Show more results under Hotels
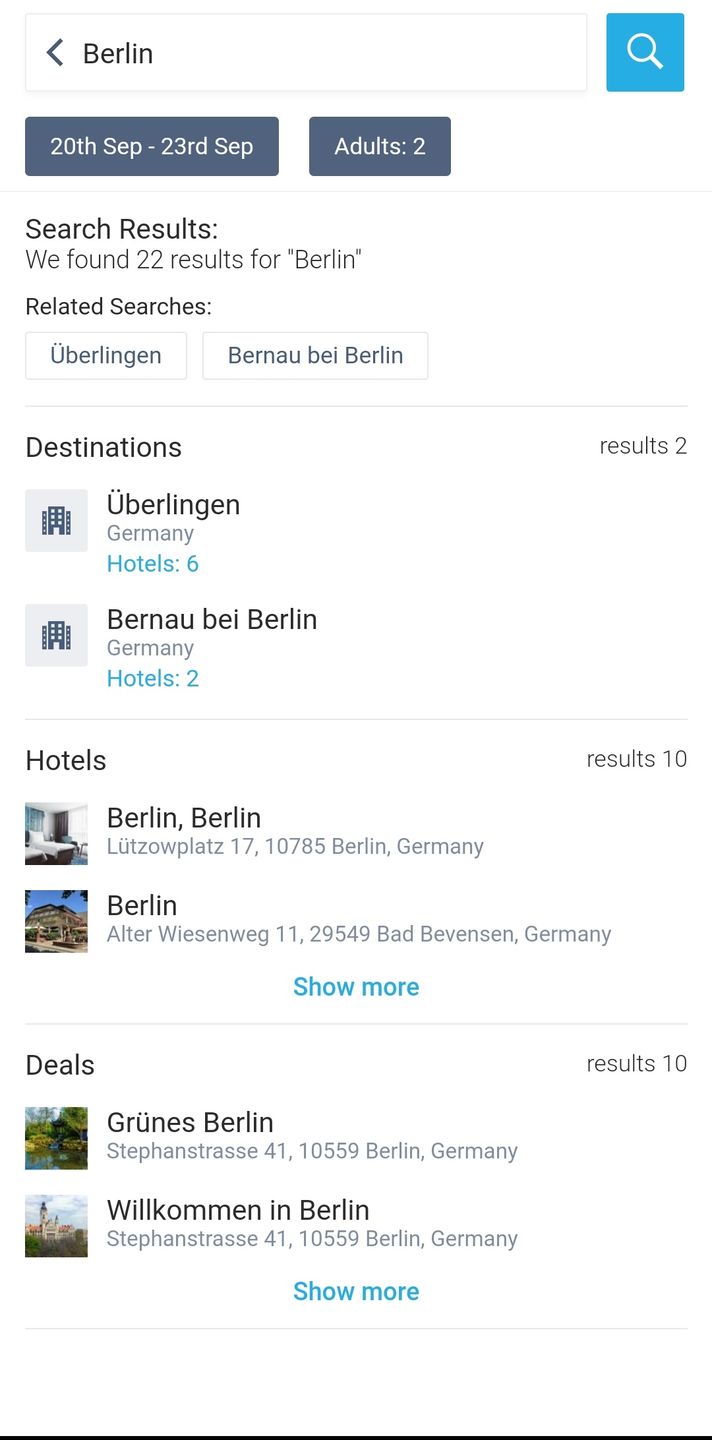This screenshot has width=712, height=1440. pos(356,987)
